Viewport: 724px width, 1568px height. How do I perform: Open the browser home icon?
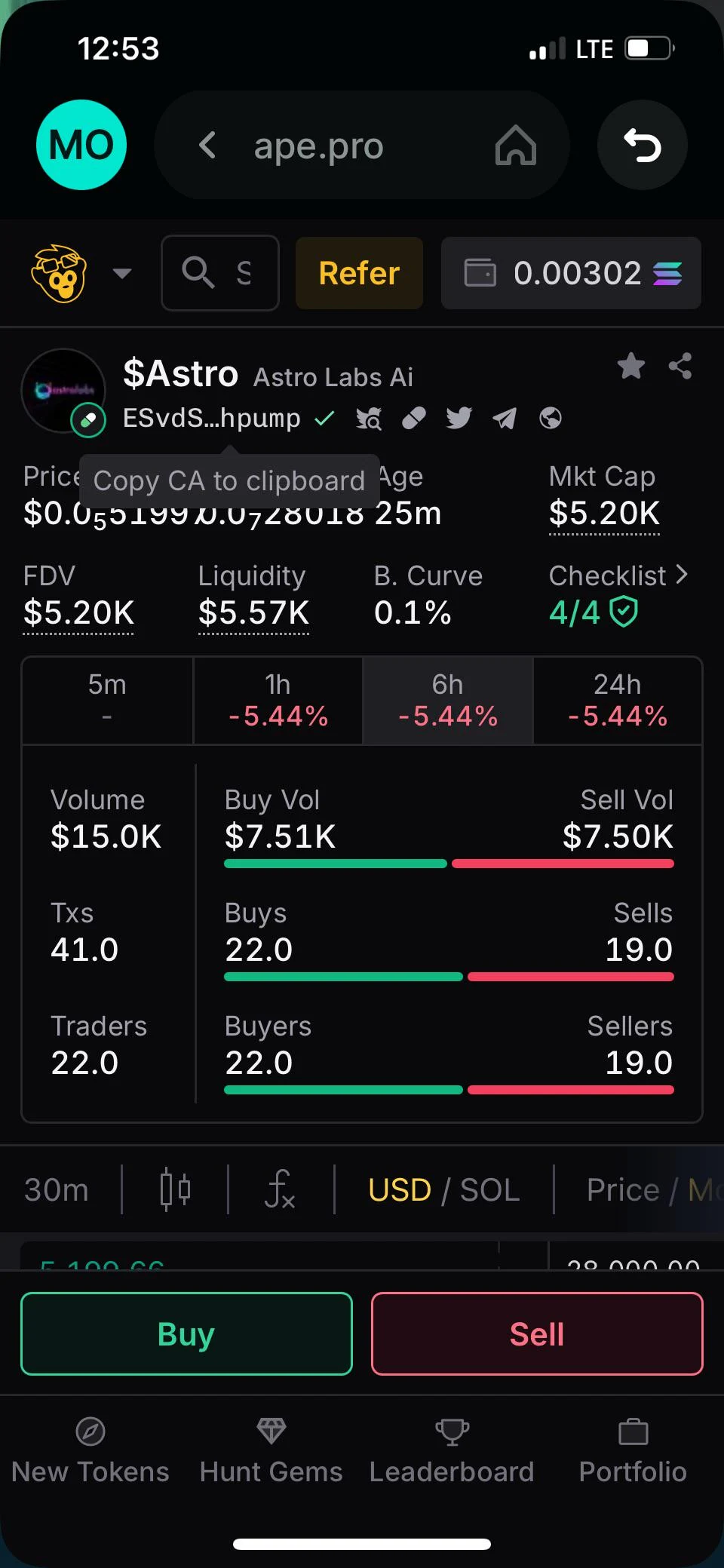point(516,145)
